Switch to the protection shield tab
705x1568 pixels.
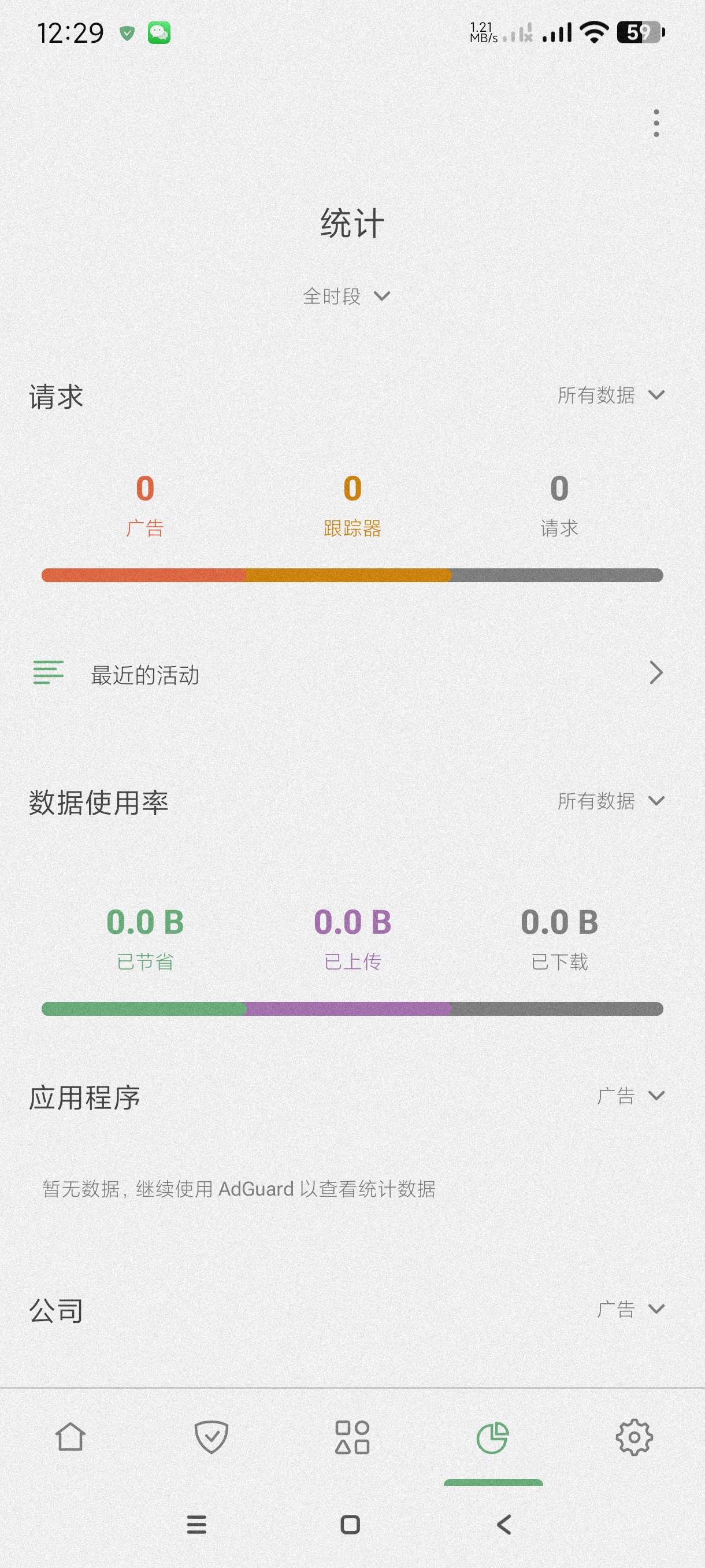pyautogui.click(x=211, y=1438)
